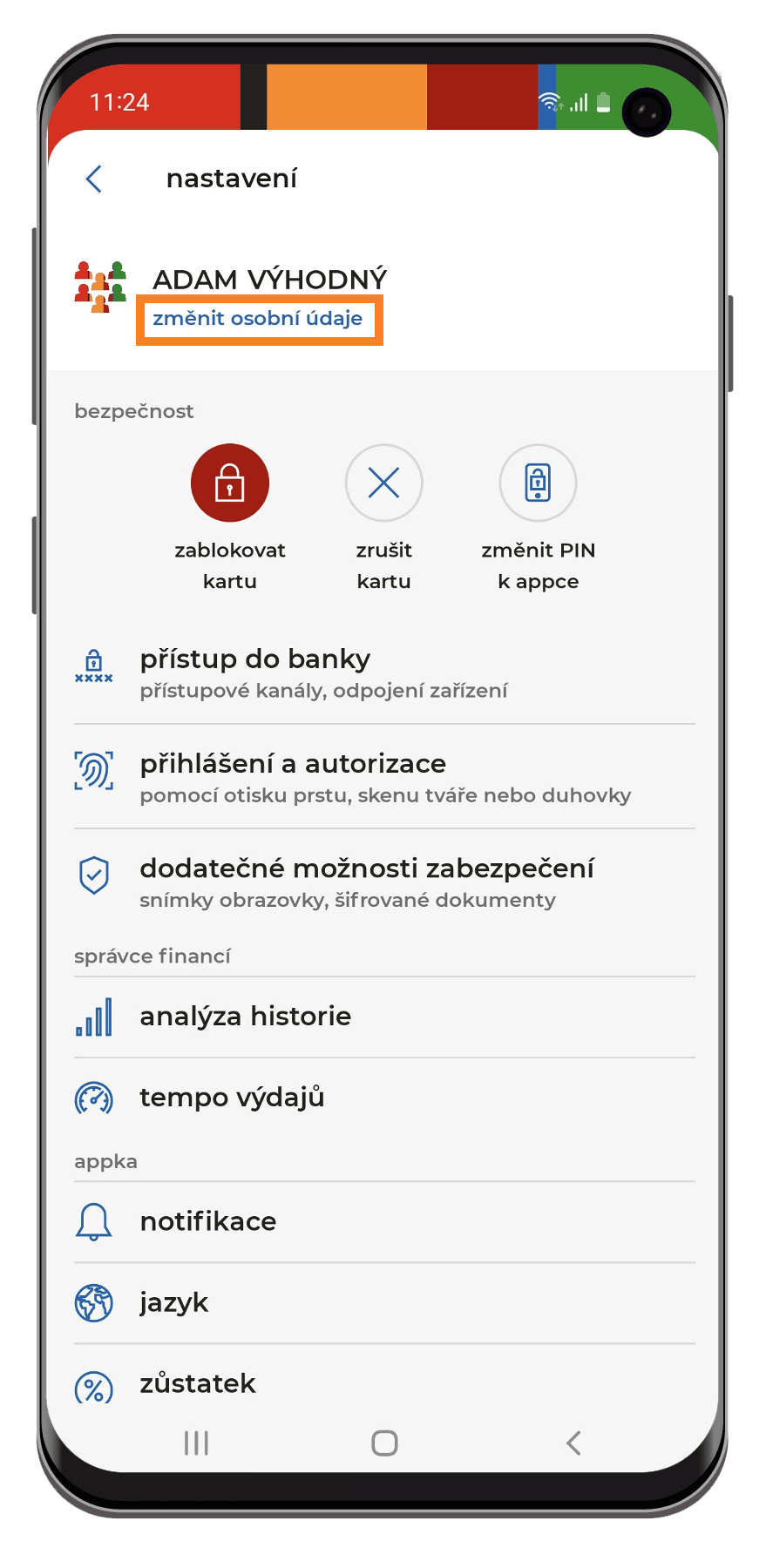Tap the system home button
766x1568 pixels.
point(384,1443)
